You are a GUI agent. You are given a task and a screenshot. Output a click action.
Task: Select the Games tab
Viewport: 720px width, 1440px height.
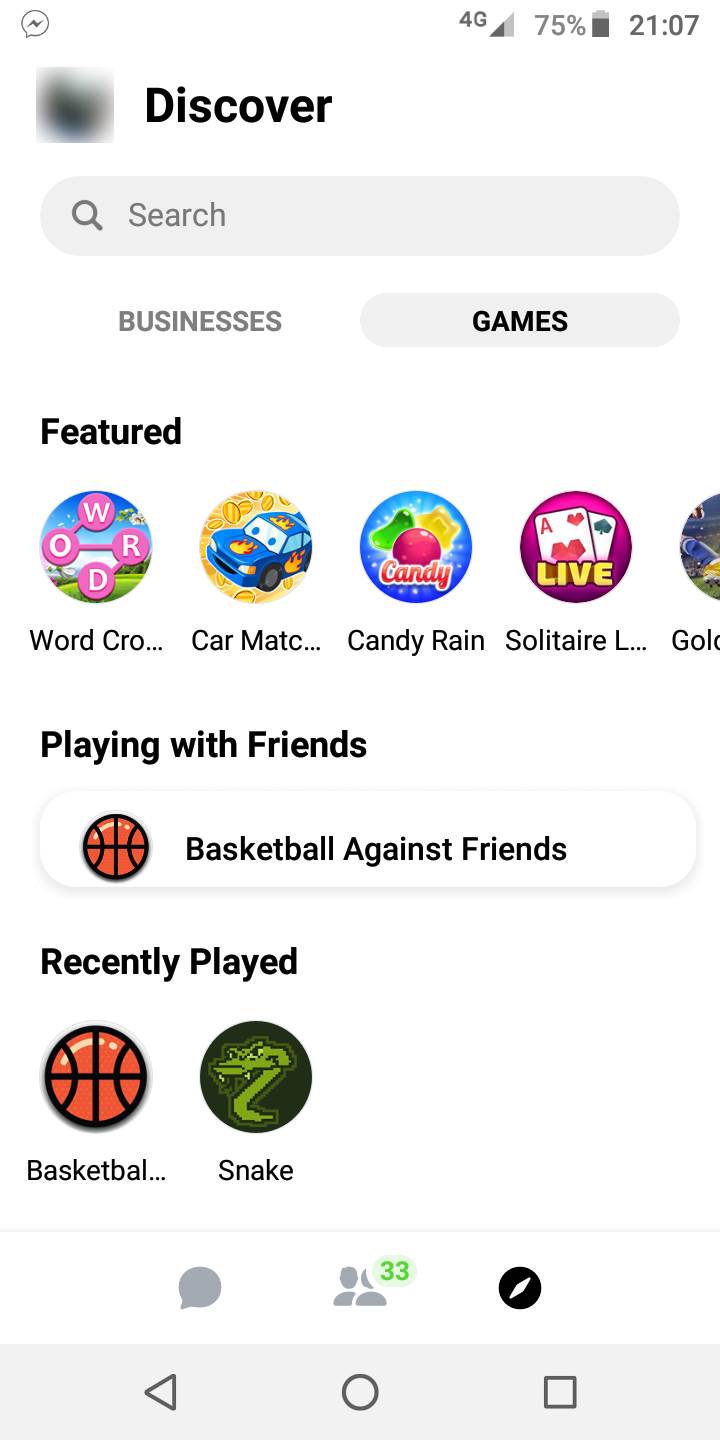519,321
